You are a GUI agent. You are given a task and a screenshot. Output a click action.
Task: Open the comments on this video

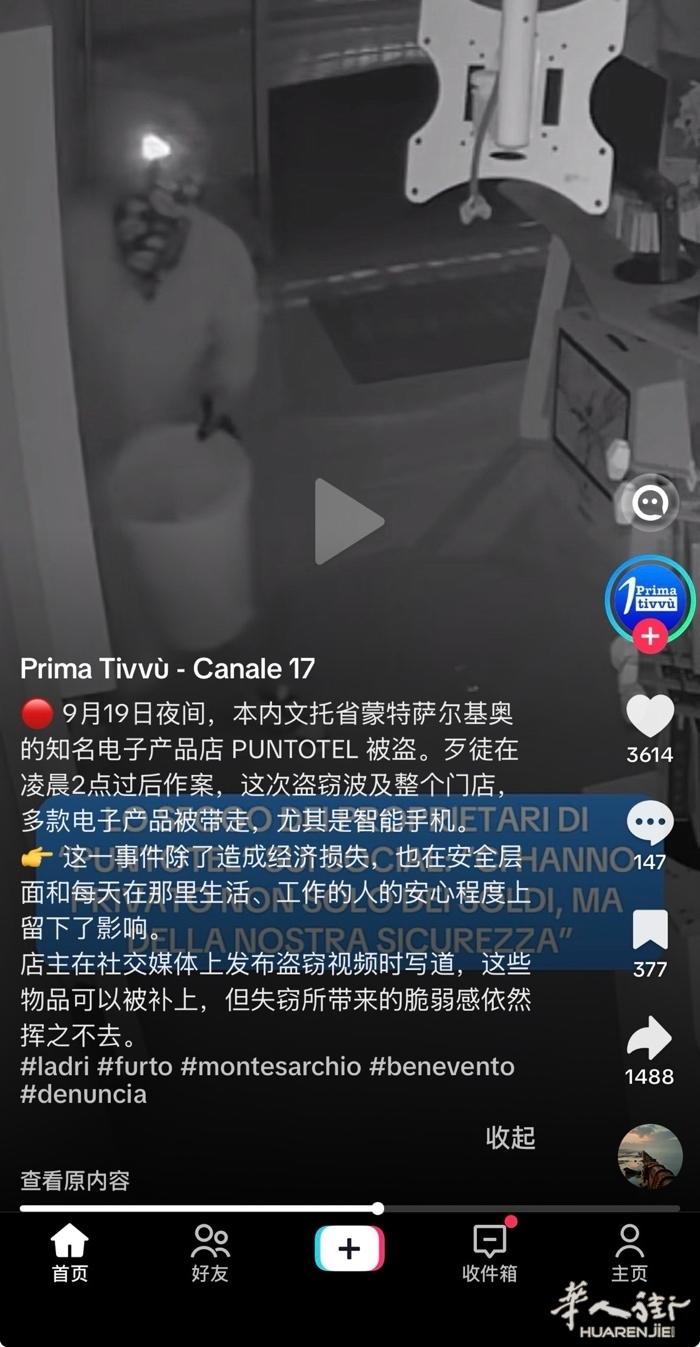pyautogui.click(x=650, y=823)
